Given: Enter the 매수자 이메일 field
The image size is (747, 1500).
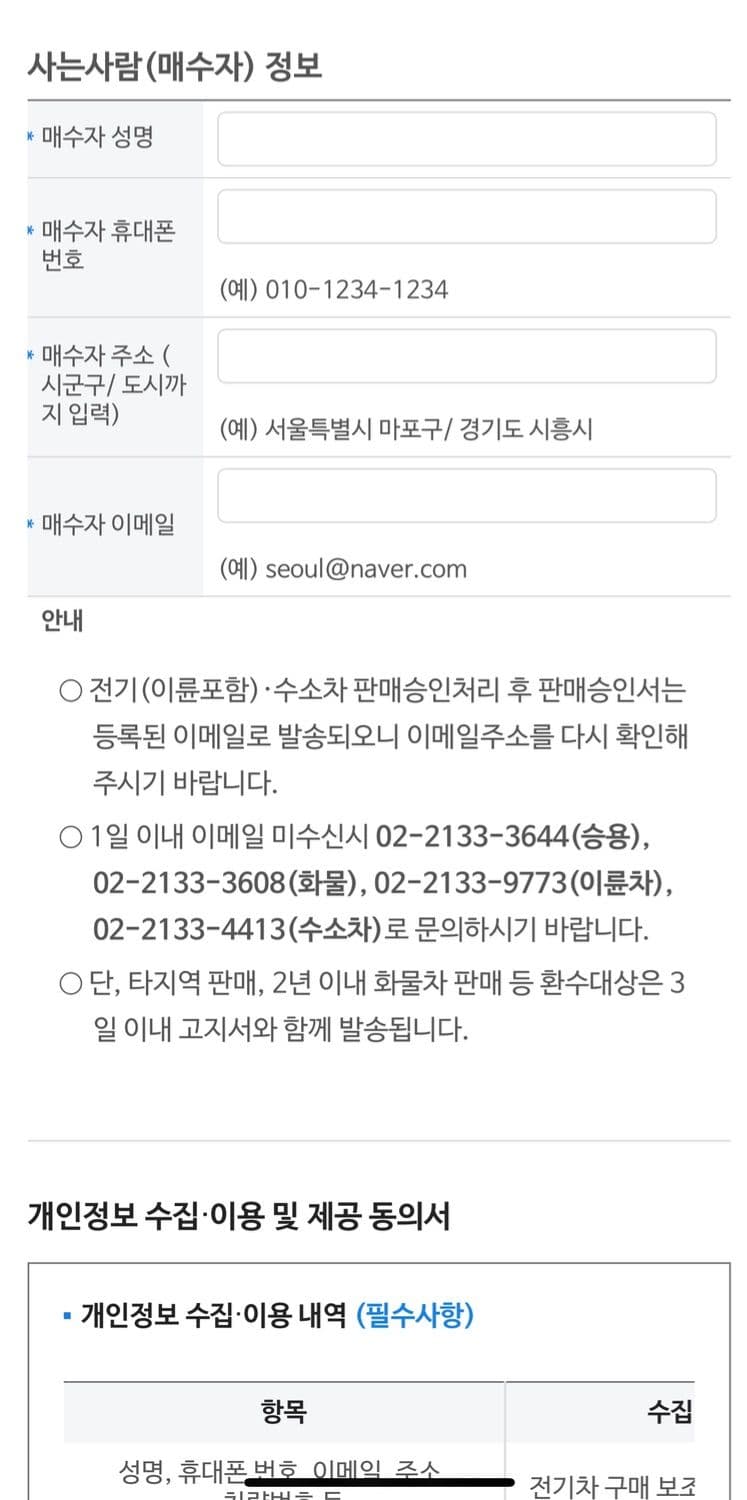Looking at the screenshot, I should 467,496.
